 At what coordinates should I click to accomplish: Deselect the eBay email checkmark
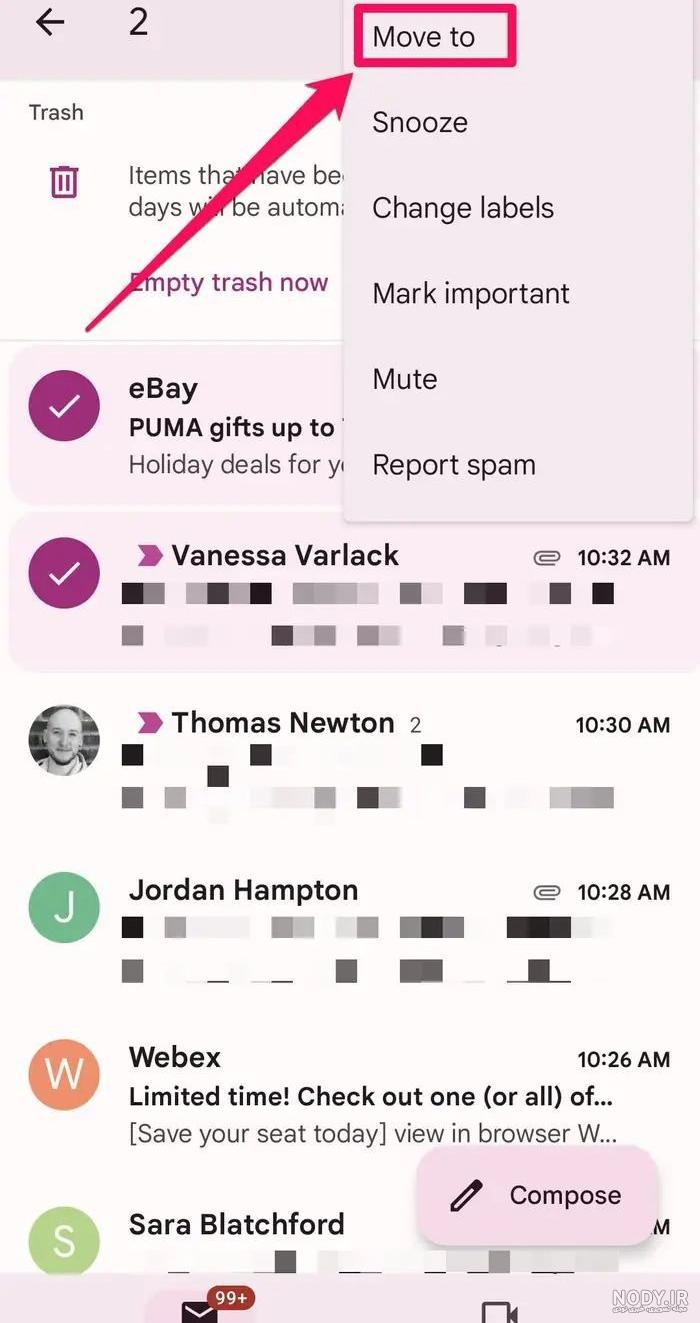[x=64, y=406]
